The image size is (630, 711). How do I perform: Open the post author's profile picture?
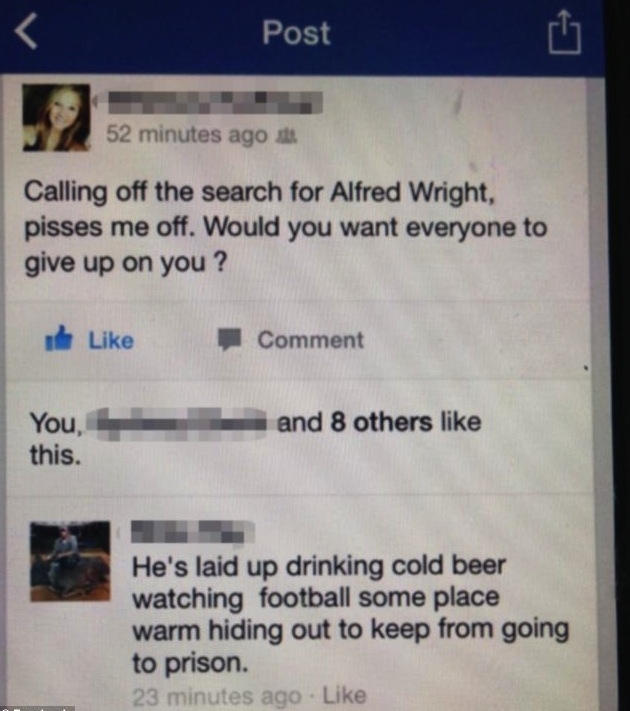coord(56,116)
